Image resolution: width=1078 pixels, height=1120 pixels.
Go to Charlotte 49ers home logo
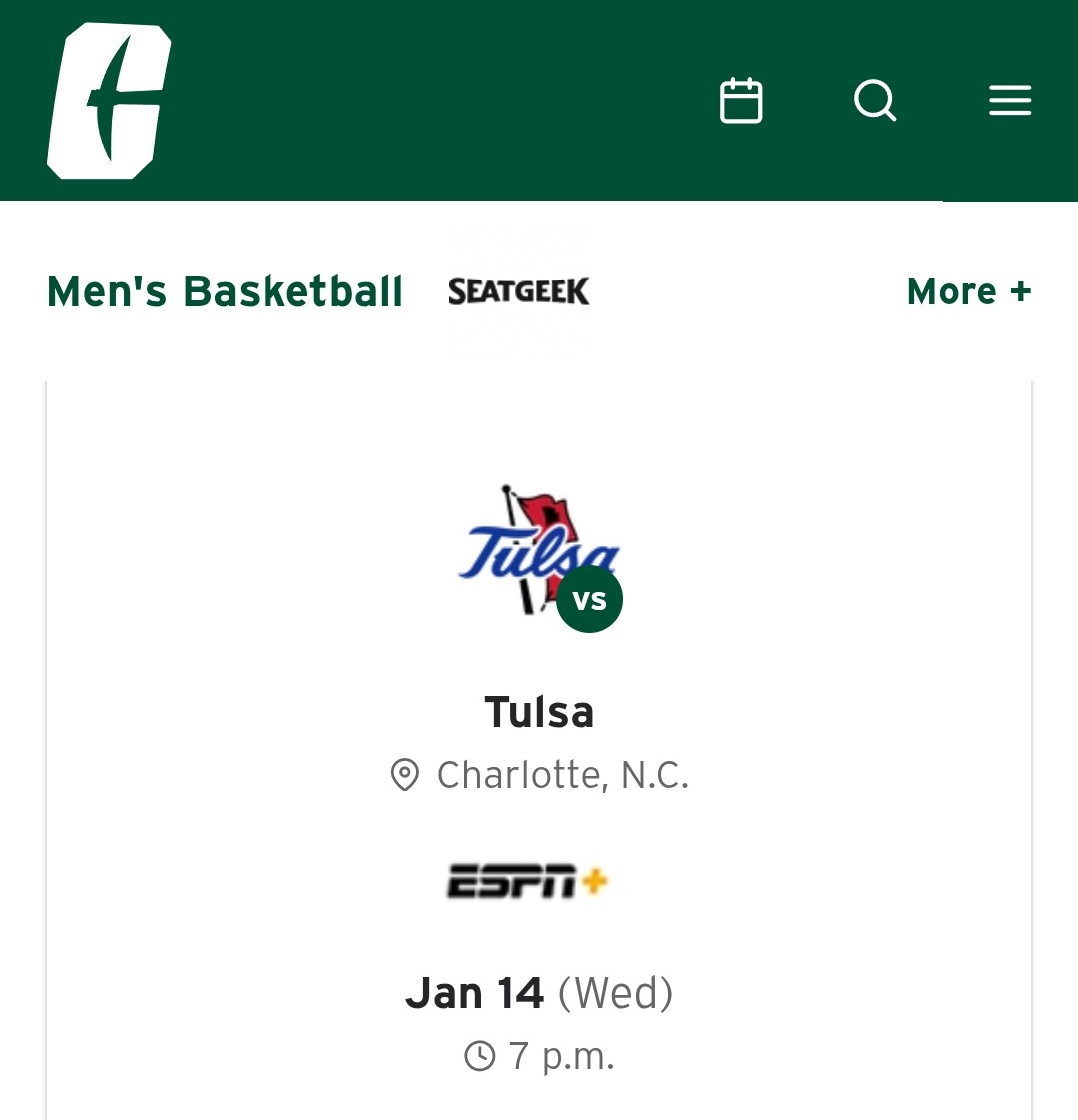(109, 101)
